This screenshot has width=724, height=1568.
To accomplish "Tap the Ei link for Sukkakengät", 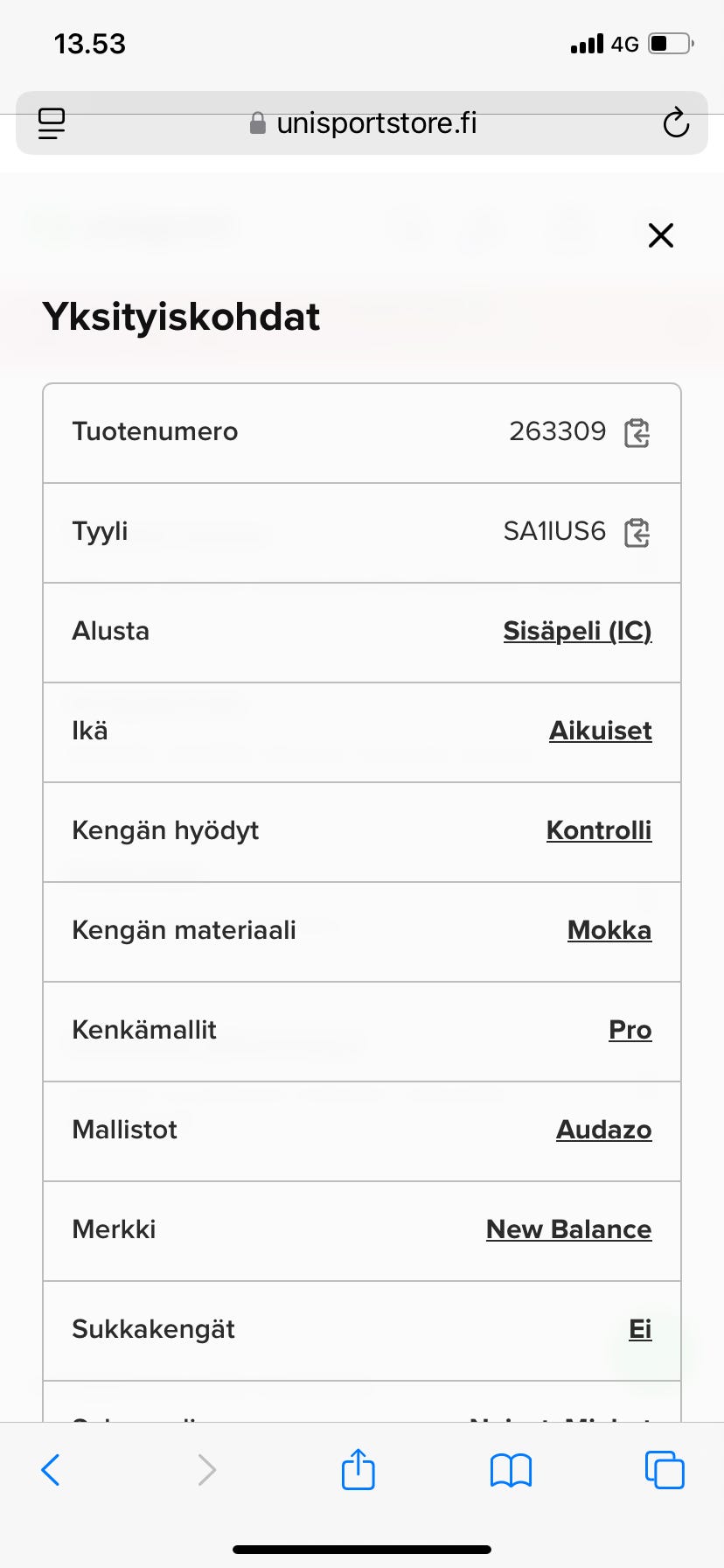I will (x=640, y=1329).
